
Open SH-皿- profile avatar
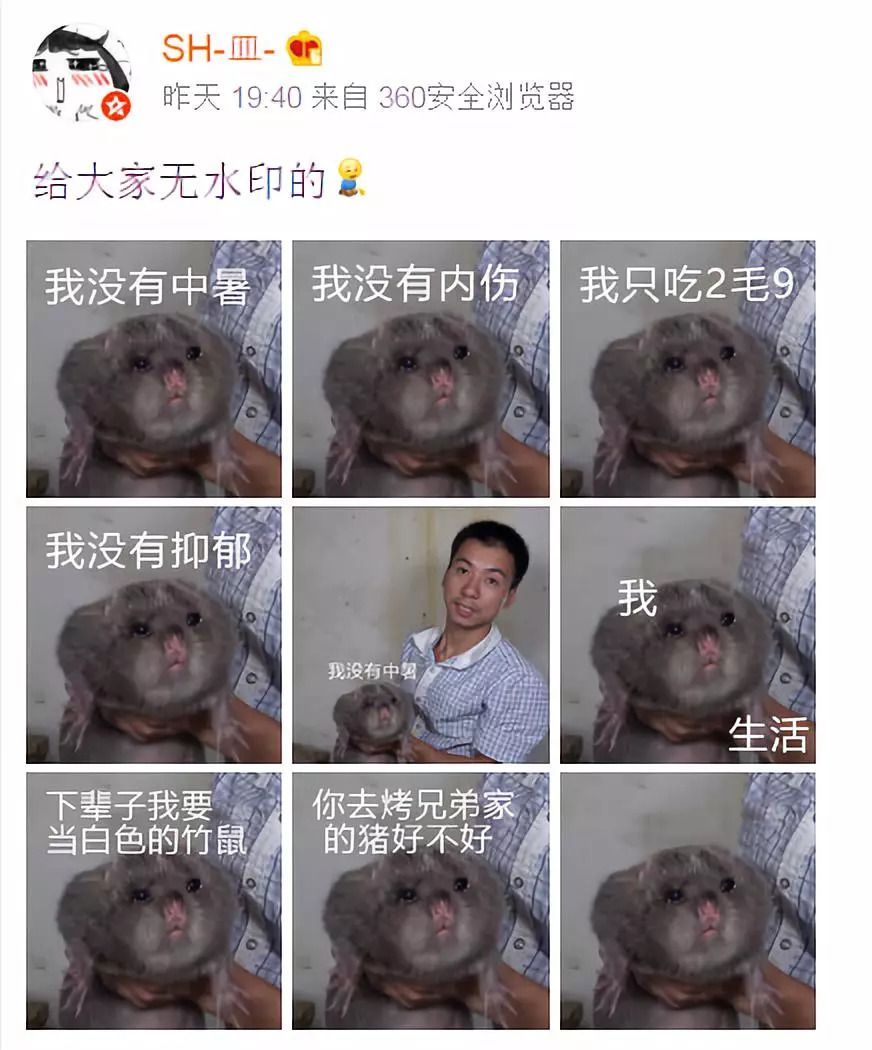tap(82, 73)
